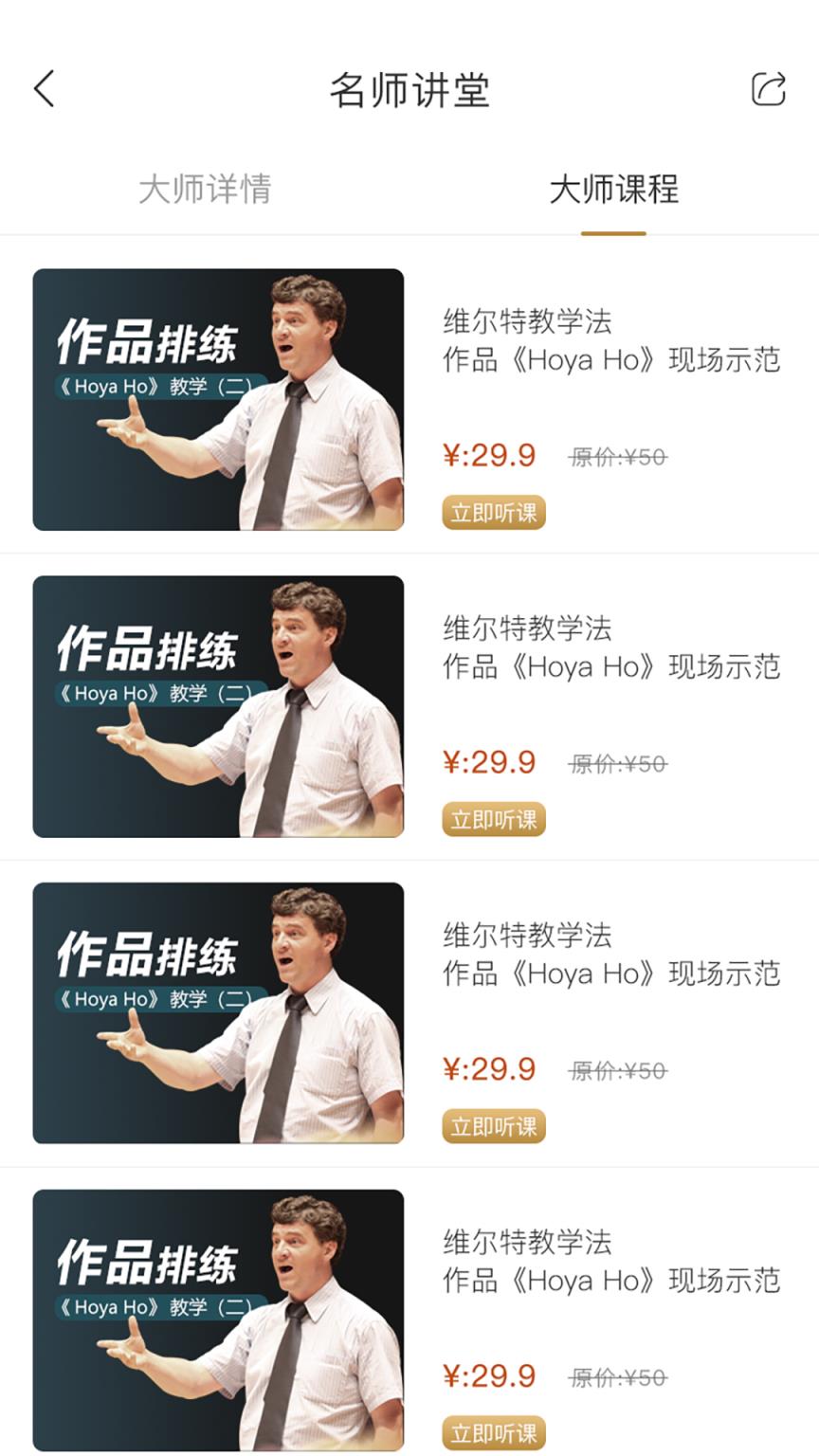Open the first 作品排练 course thumbnail
The image size is (819, 1456).
click(218, 399)
